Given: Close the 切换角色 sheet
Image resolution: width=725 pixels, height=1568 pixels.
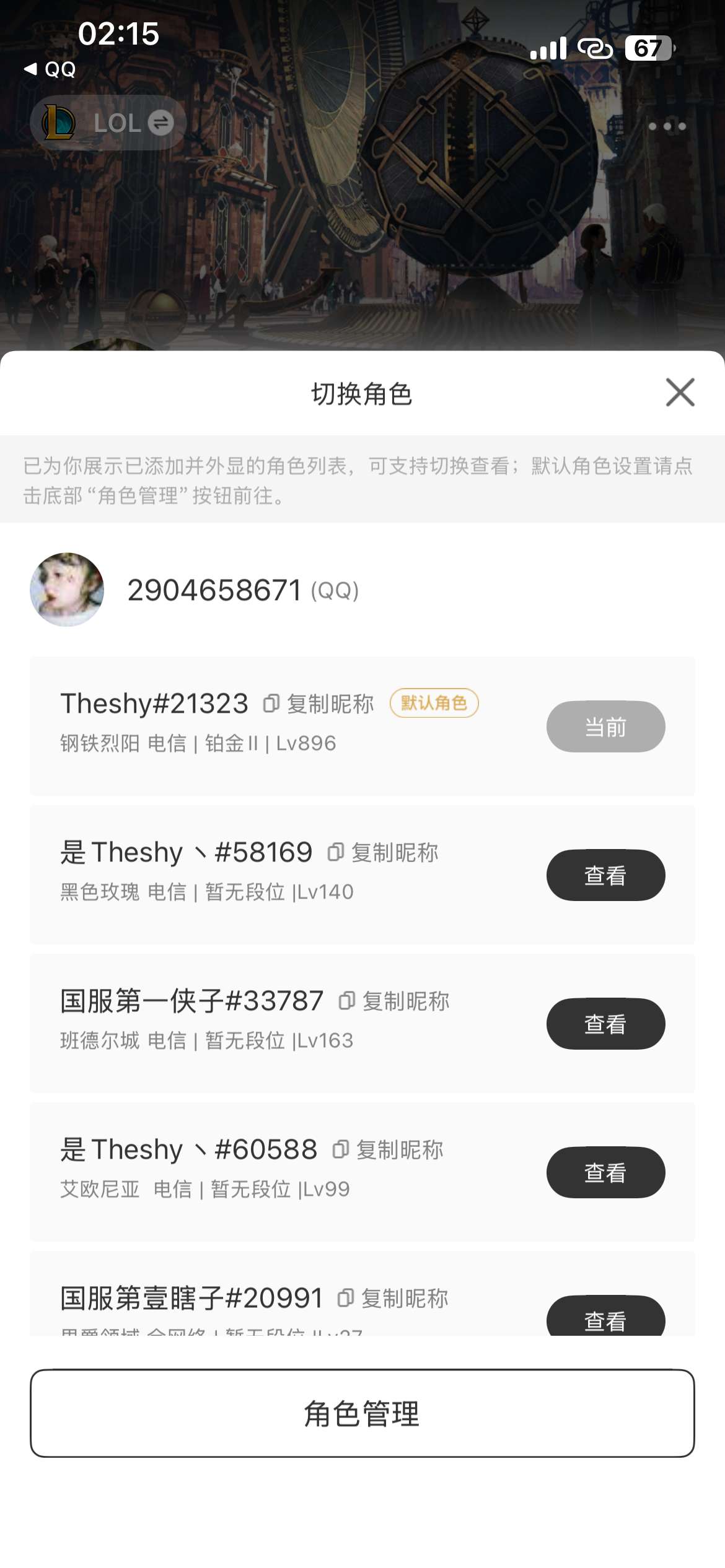Looking at the screenshot, I should click(680, 393).
